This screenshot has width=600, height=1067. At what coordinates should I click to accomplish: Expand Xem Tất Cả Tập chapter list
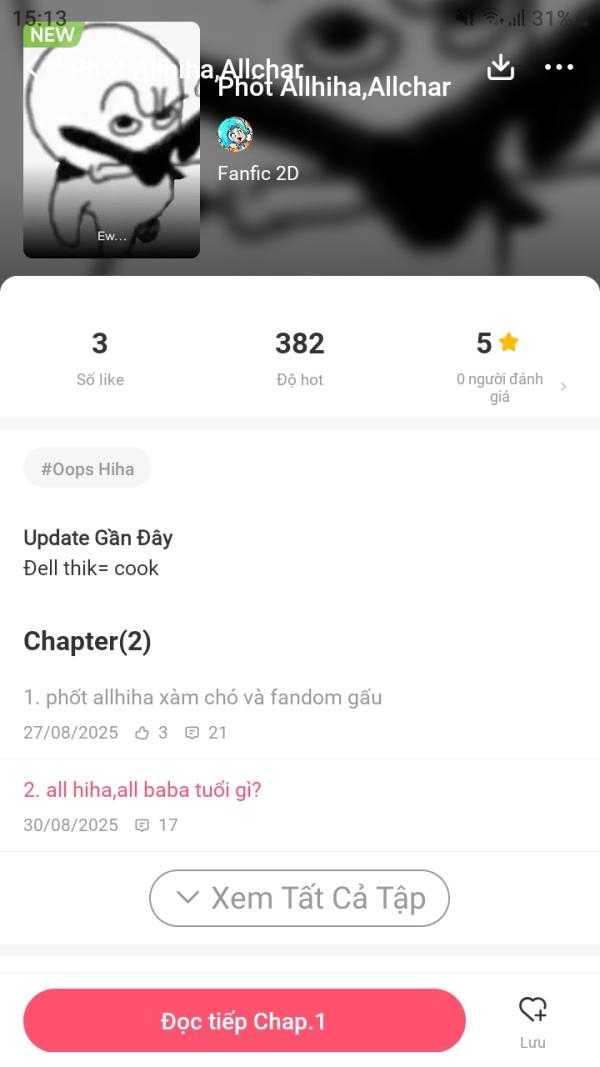click(x=299, y=898)
